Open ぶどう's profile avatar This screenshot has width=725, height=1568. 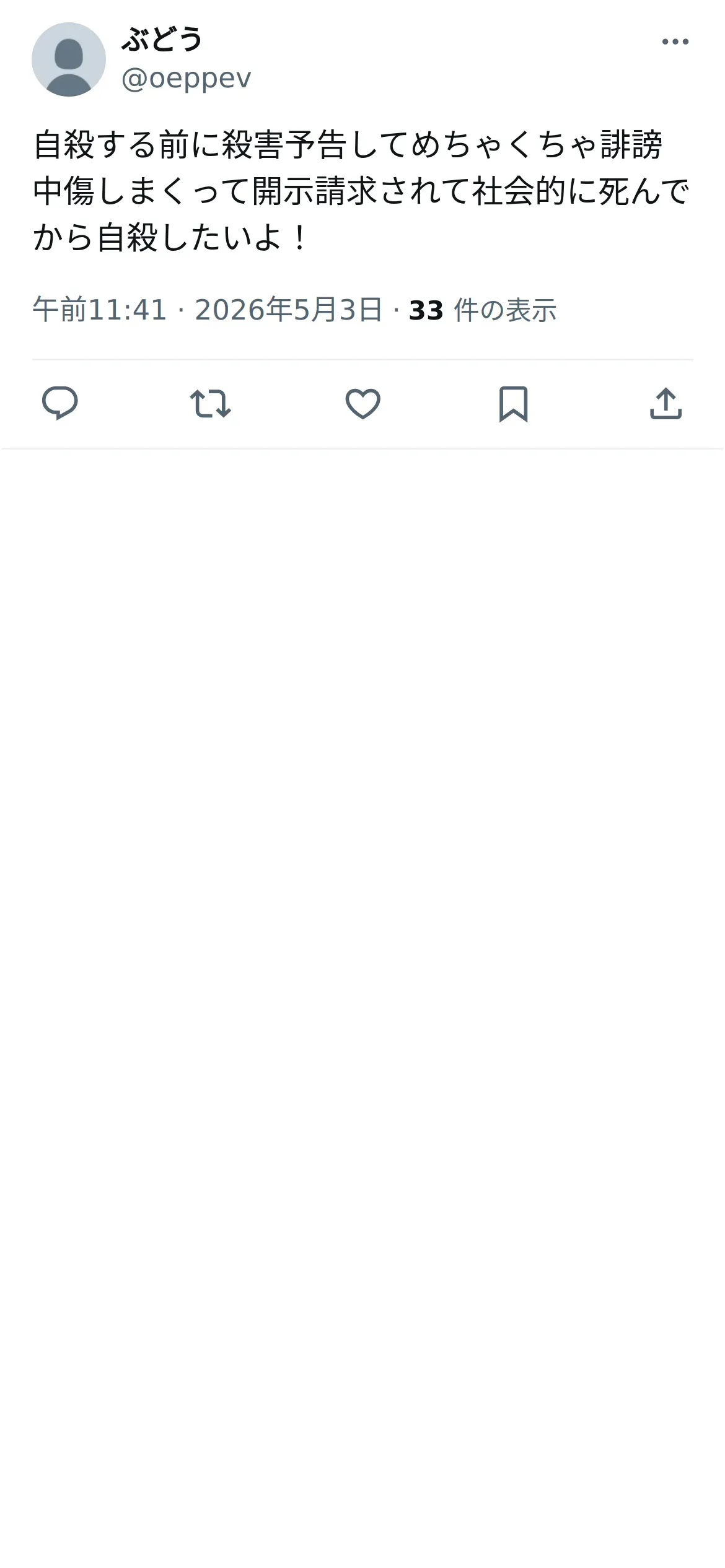pos(69,59)
